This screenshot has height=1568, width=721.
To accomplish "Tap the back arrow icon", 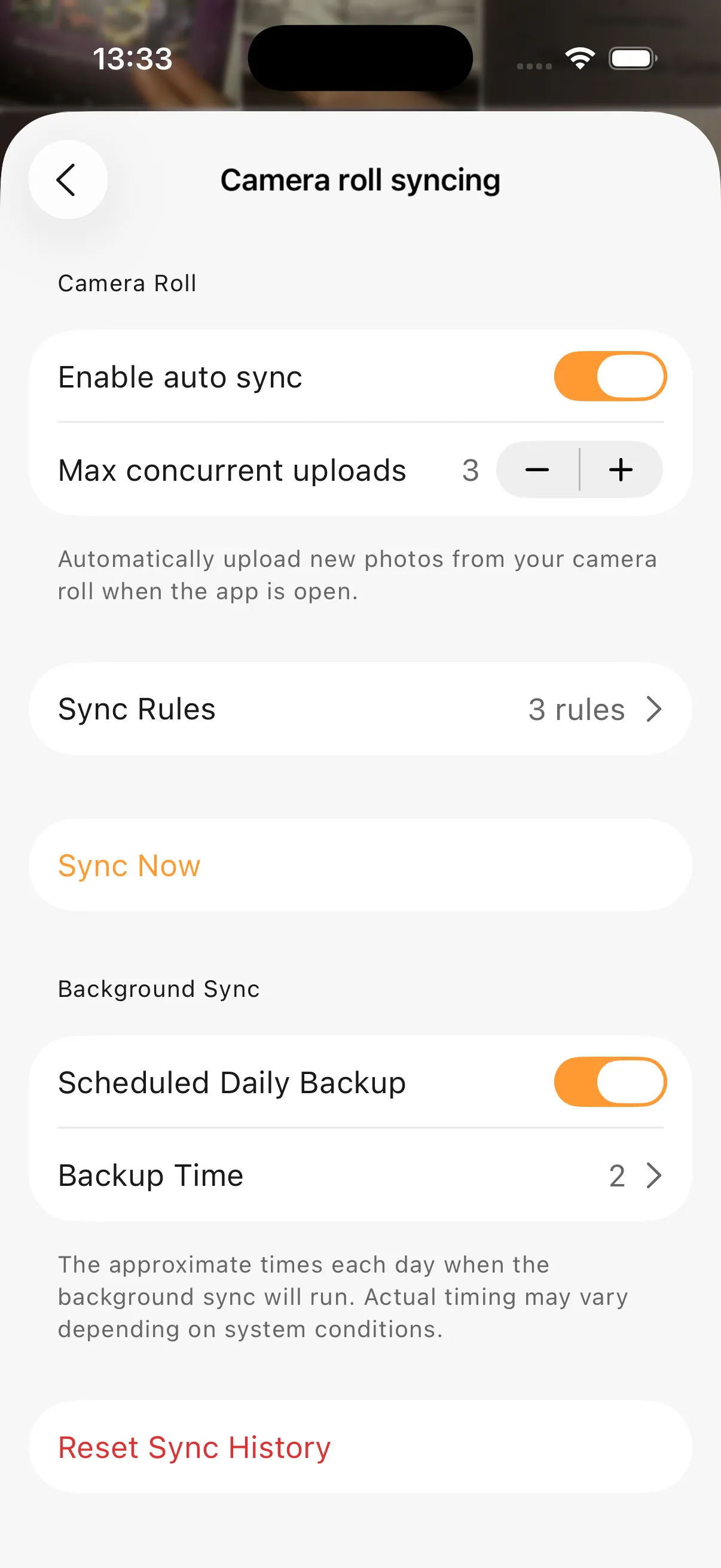I will point(67,179).
